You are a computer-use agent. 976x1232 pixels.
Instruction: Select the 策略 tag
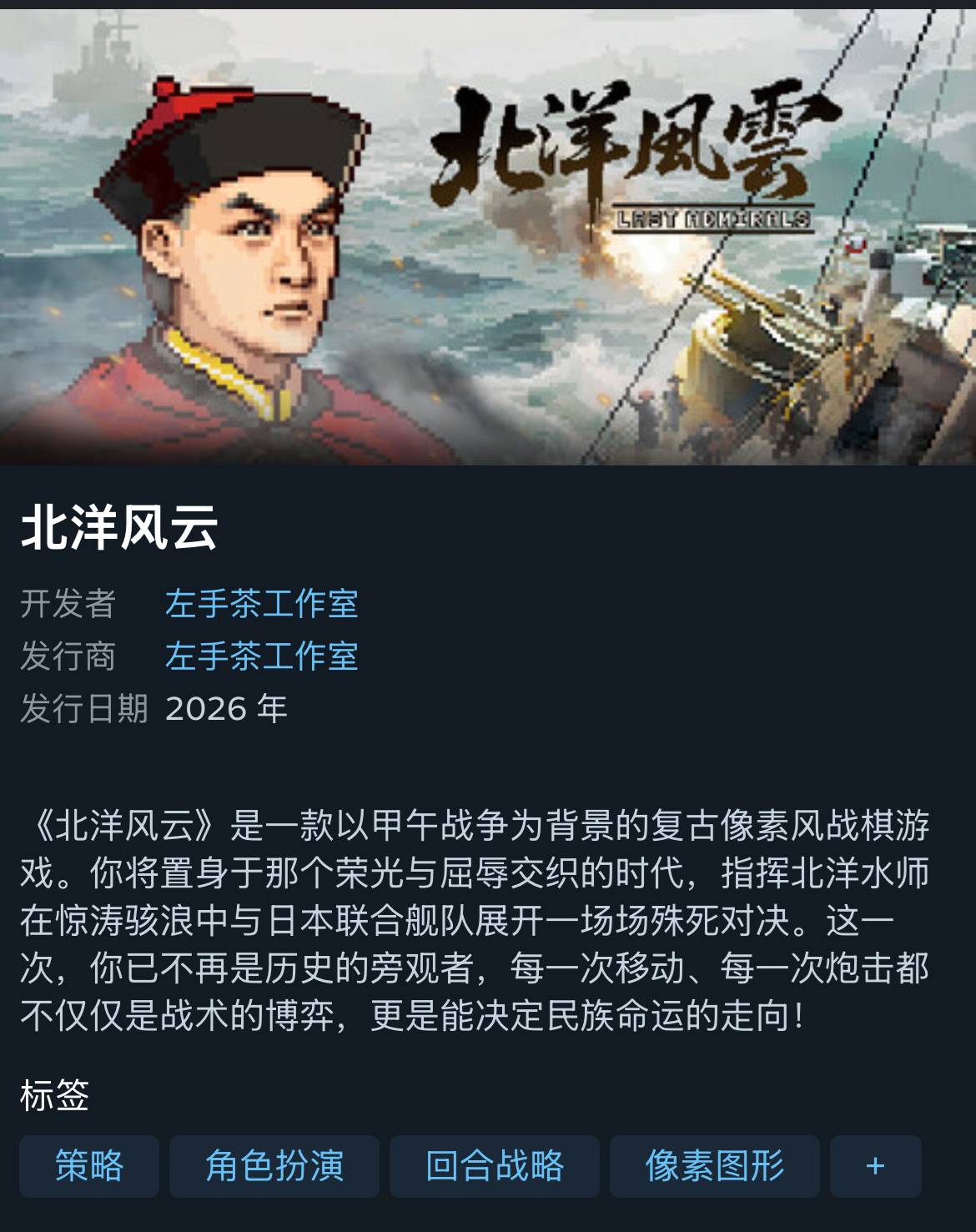click(x=89, y=1166)
